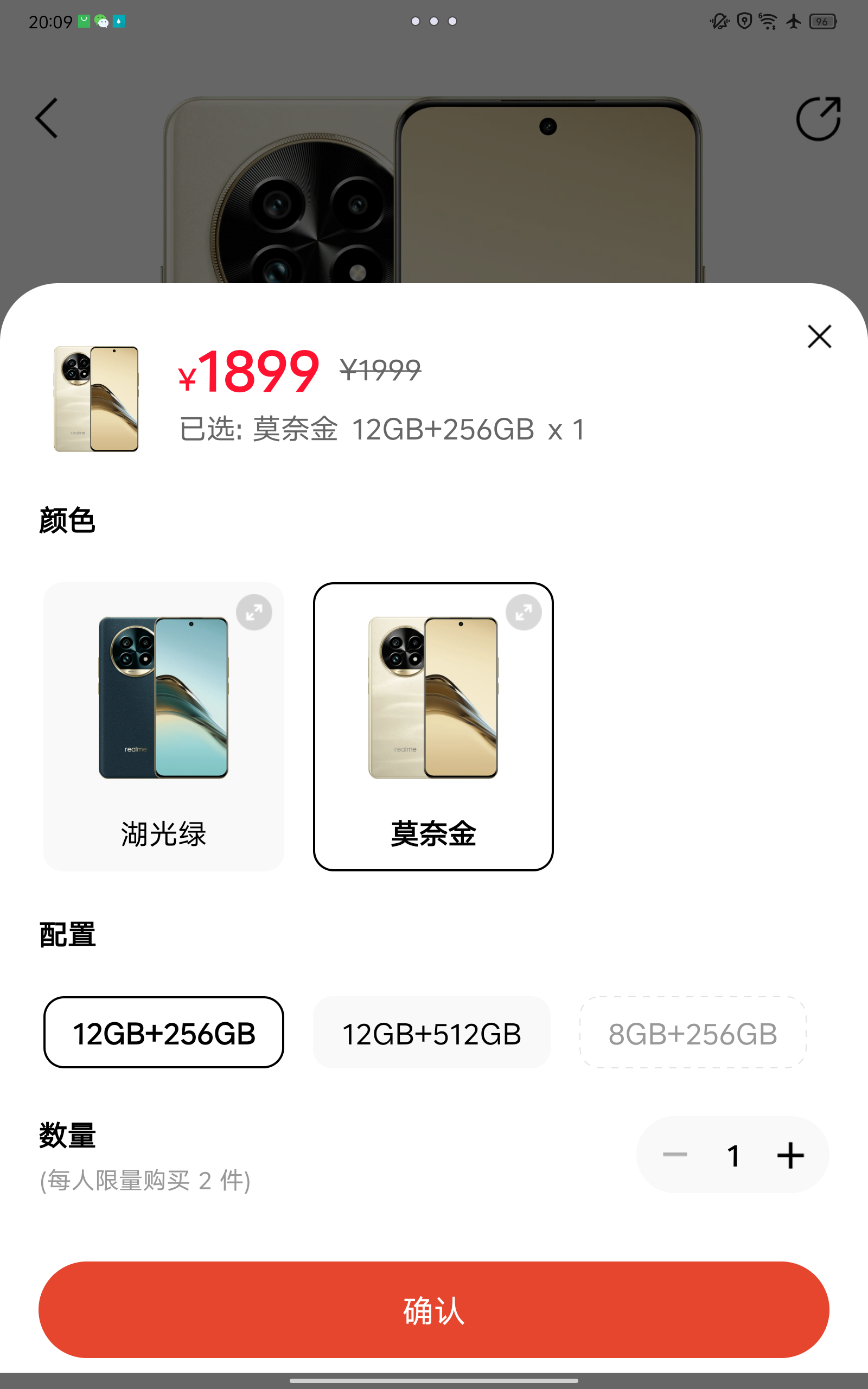Choose the 8GB+256GB configuration
The width and height of the screenshot is (868, 1389).
(692, 1033)
